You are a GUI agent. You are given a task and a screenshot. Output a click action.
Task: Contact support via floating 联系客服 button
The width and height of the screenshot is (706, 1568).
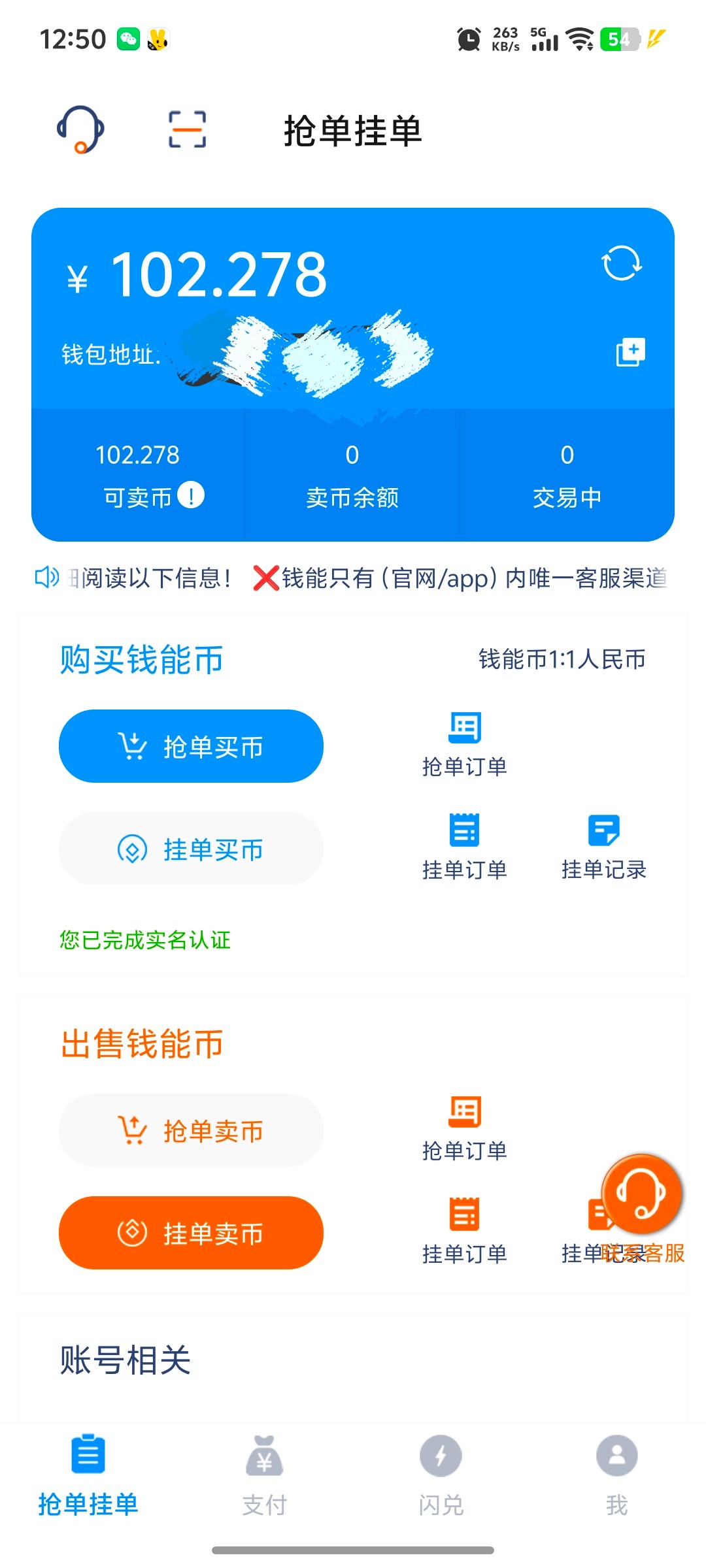pos(642,1196)
